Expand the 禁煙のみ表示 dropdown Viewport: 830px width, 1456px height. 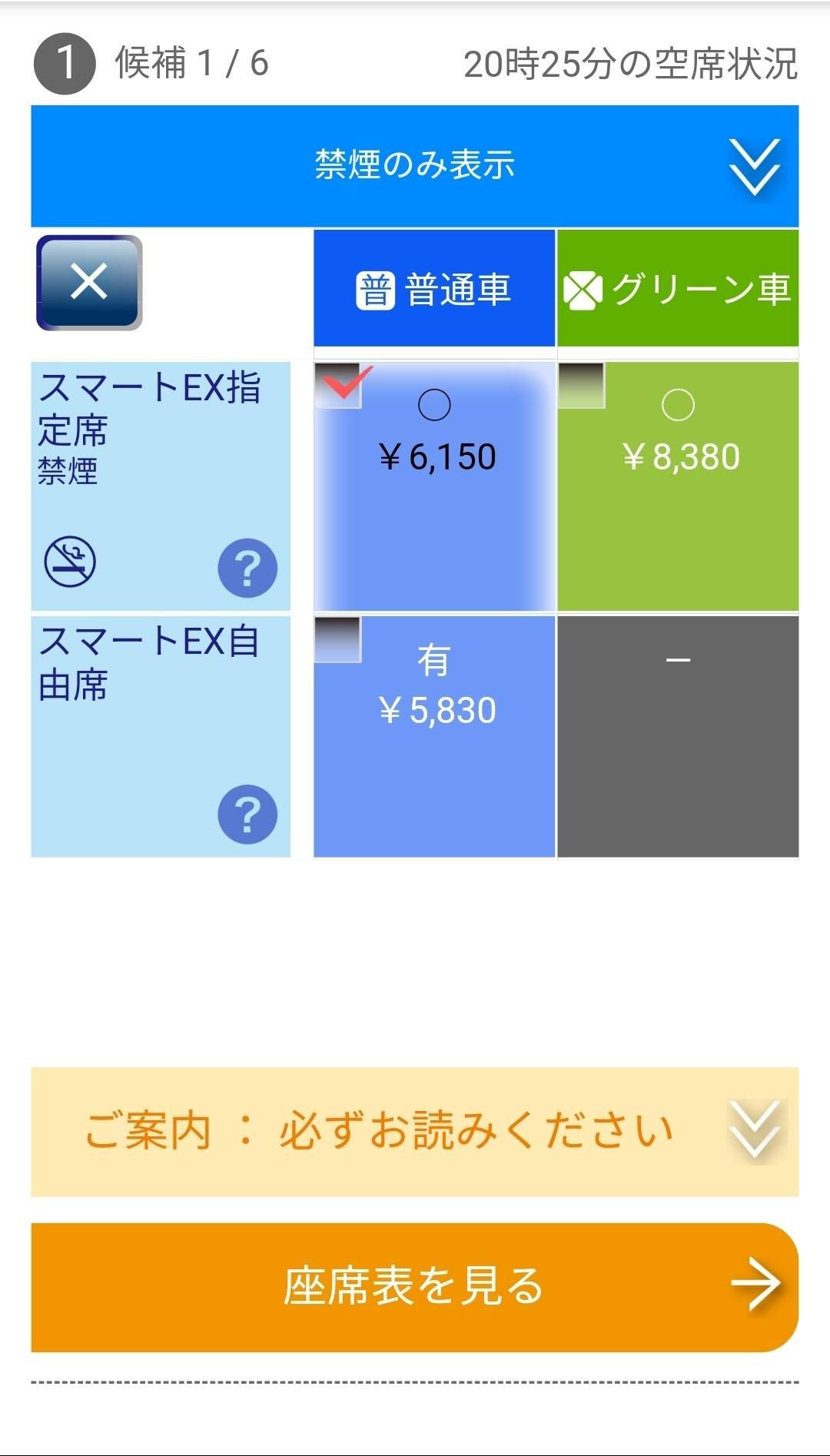[414, 166]
